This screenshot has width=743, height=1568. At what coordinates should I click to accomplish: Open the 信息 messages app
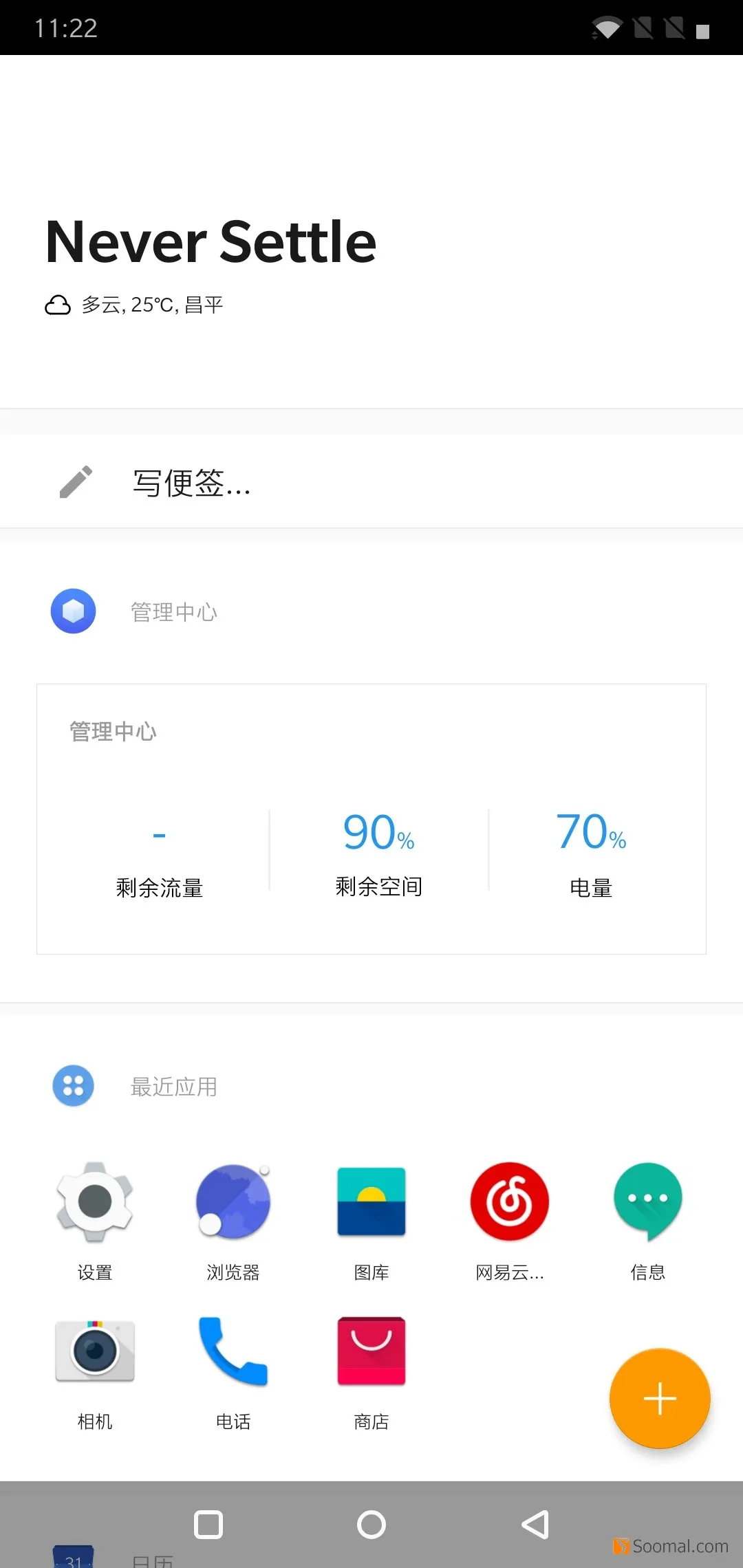pos(648,1221)
